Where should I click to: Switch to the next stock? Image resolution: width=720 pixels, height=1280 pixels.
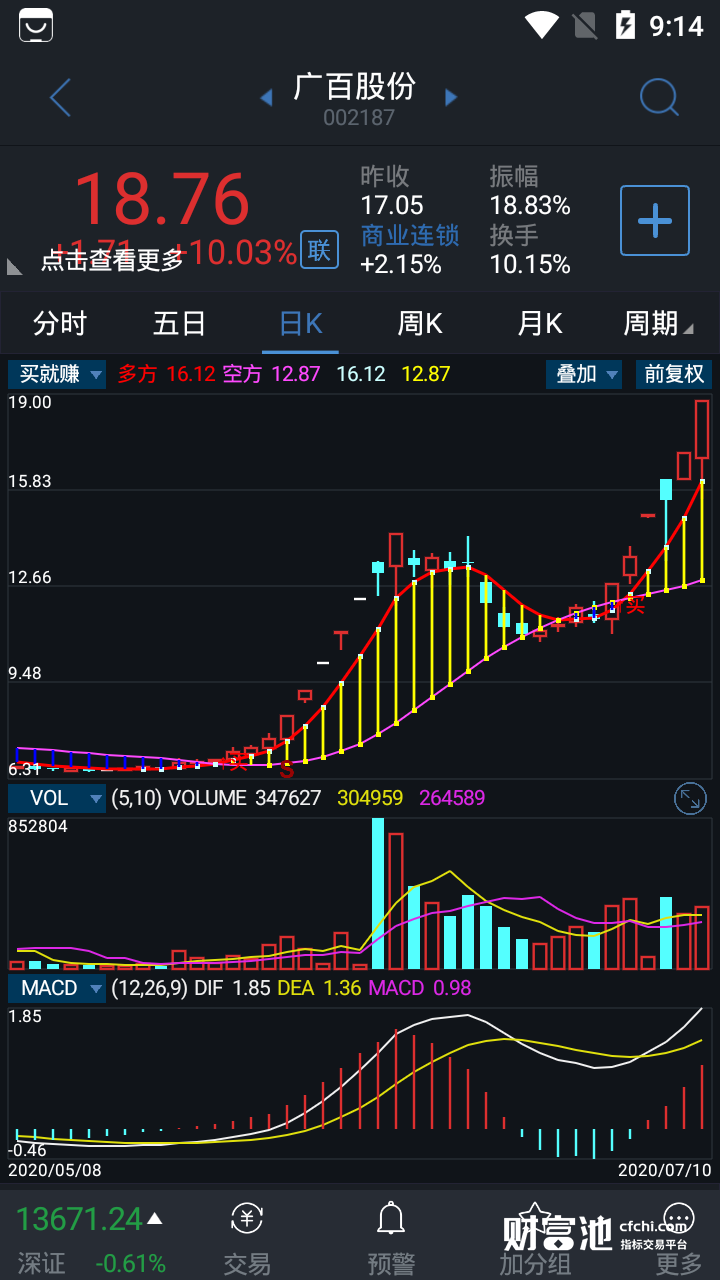pos(451,98)
